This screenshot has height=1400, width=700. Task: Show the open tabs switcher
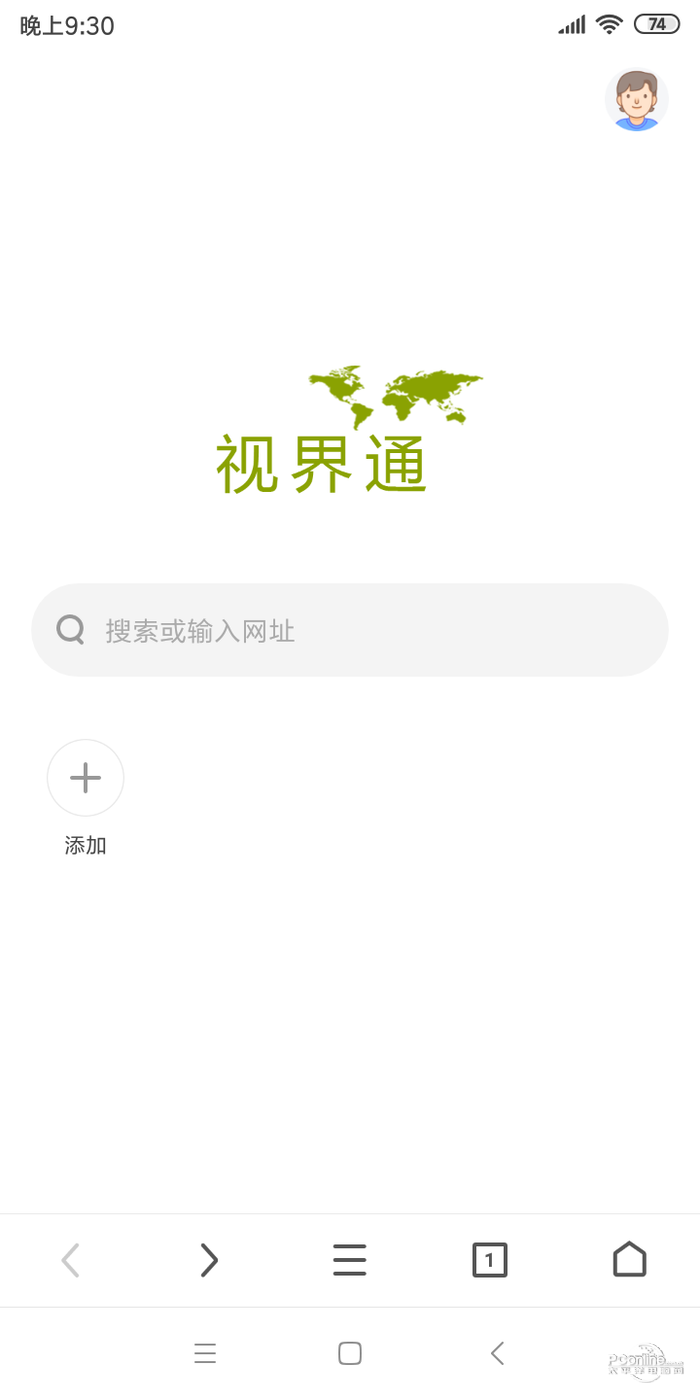pyautogui.click(x=490, y=1260)
